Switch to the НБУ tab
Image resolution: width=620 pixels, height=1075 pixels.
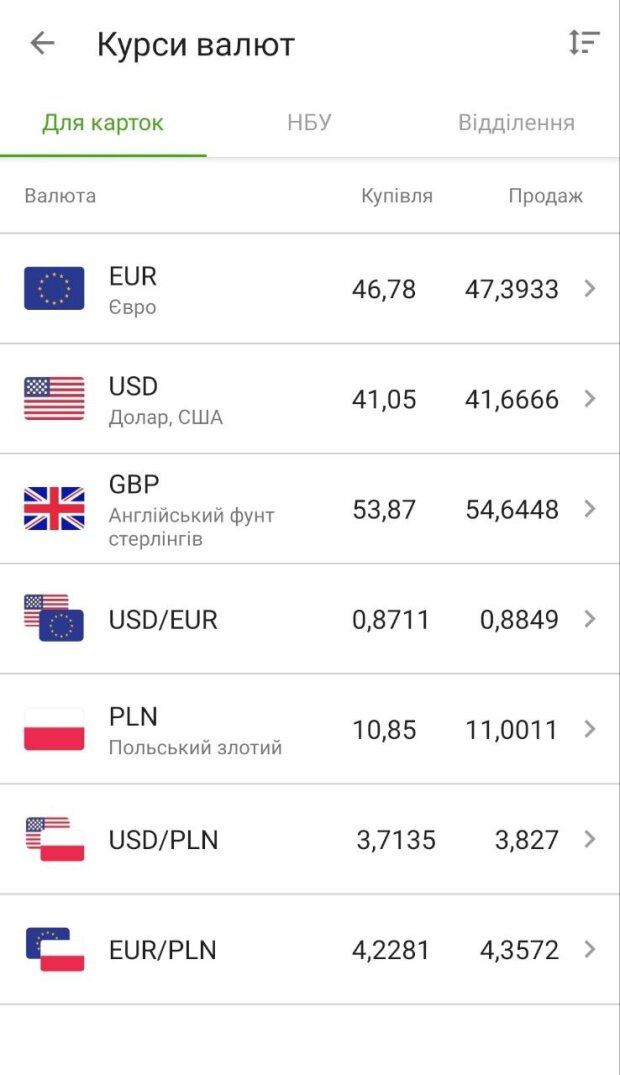(309, 123)
